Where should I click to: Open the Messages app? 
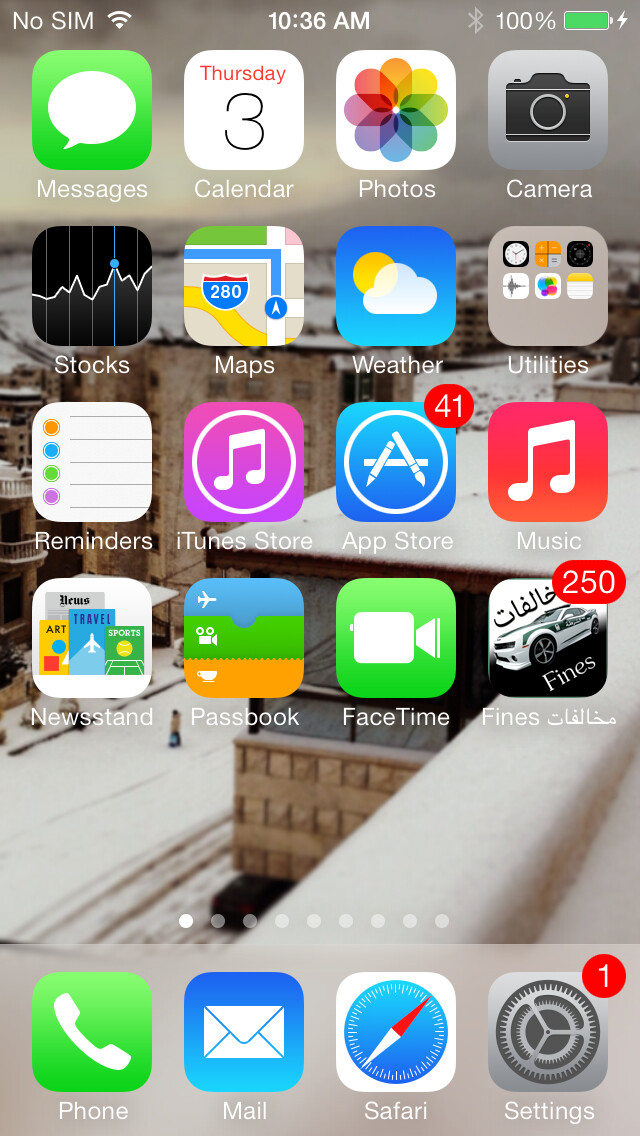coord(92,110)
